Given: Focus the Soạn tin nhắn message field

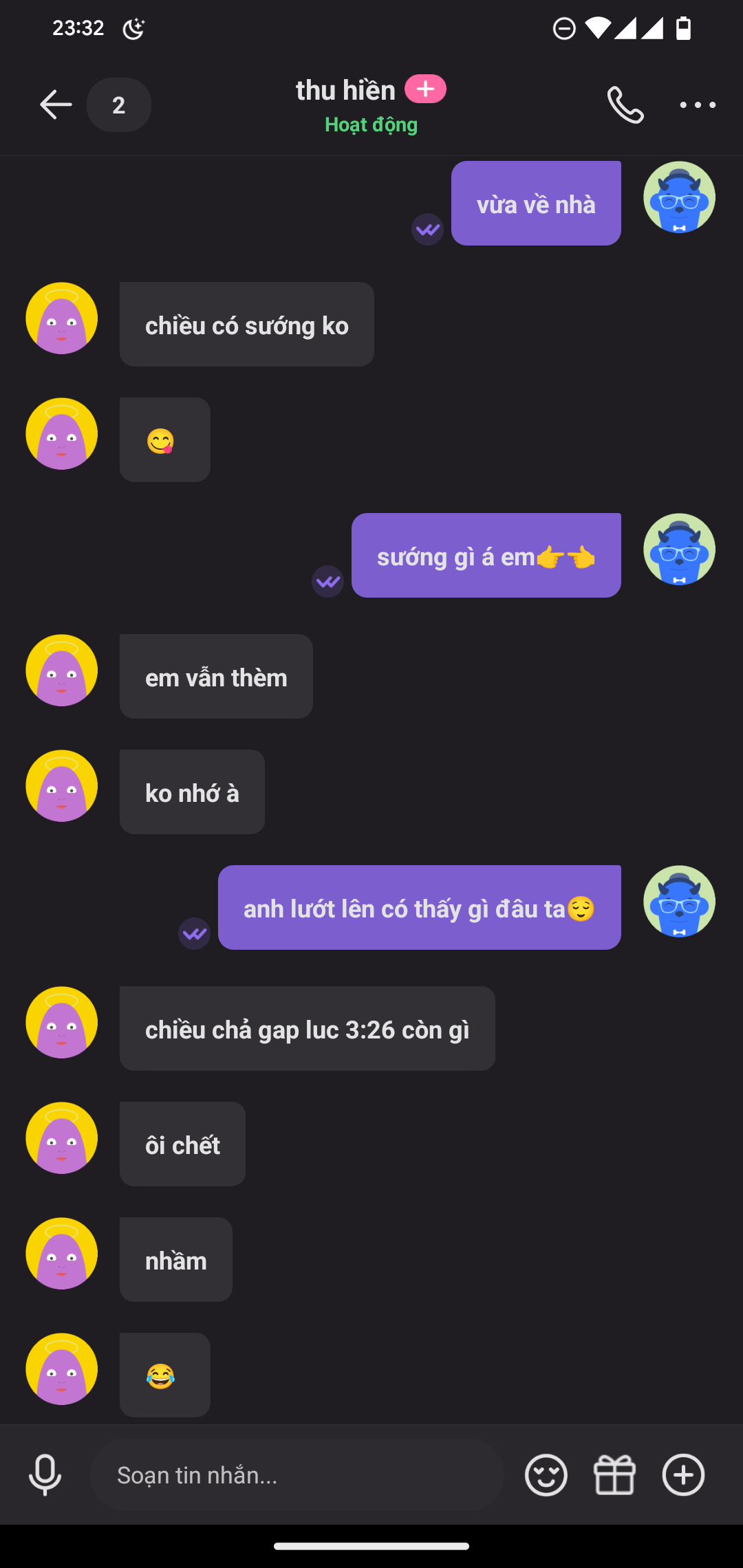Looking at the screenshot, I should pyautogui.click(x=296, y=1474).
